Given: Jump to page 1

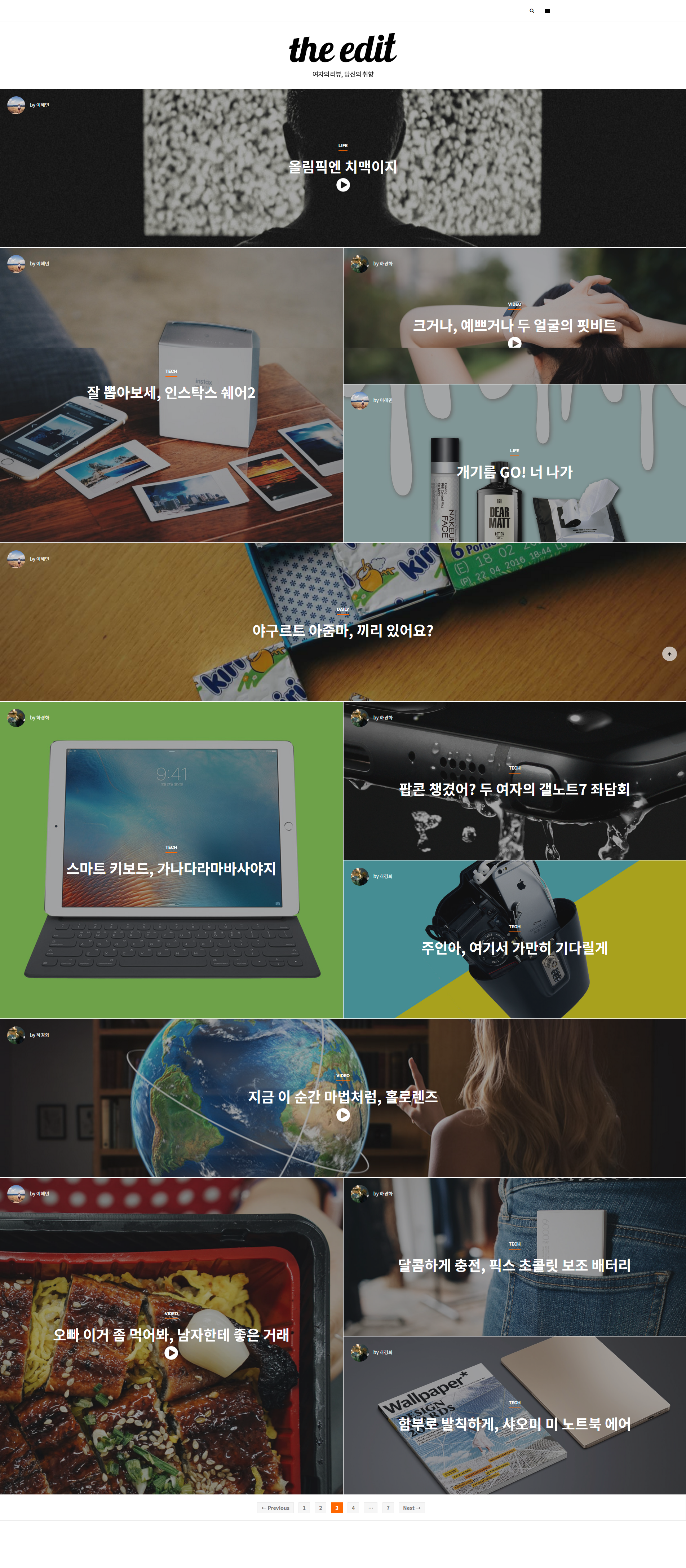Looking at the screenshot, I should [304, 1508].
